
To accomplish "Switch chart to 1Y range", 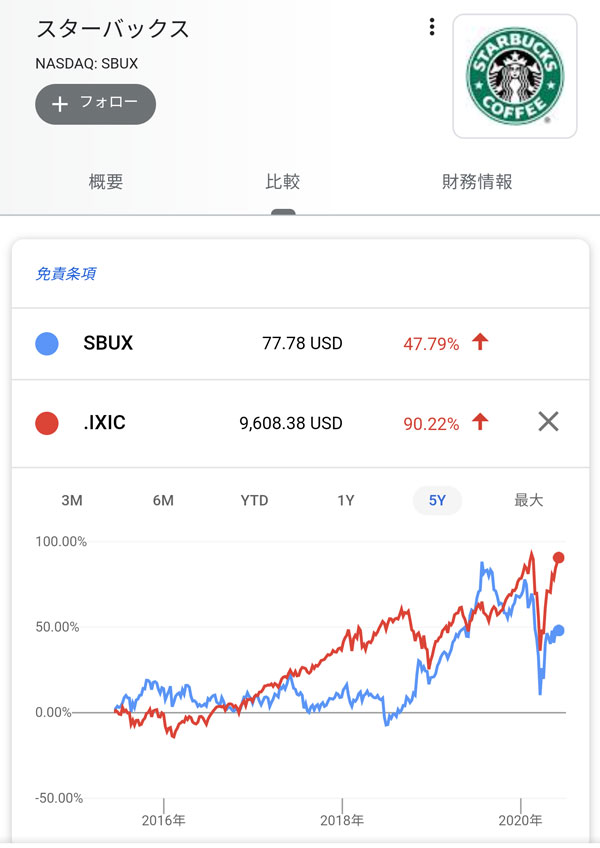I will pyautogui.click(x=346, y=500).
